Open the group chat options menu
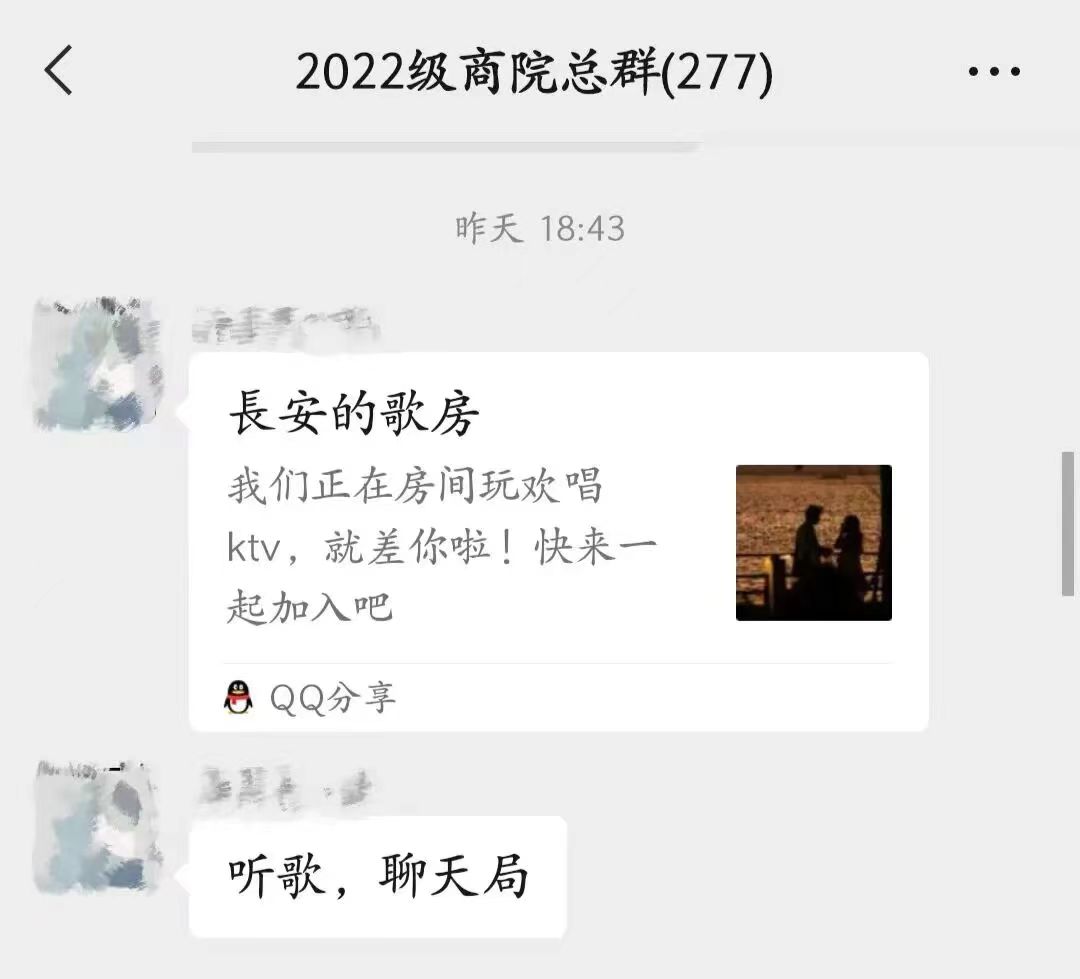Screen dimensions: 1080x979 click(994, 72)
